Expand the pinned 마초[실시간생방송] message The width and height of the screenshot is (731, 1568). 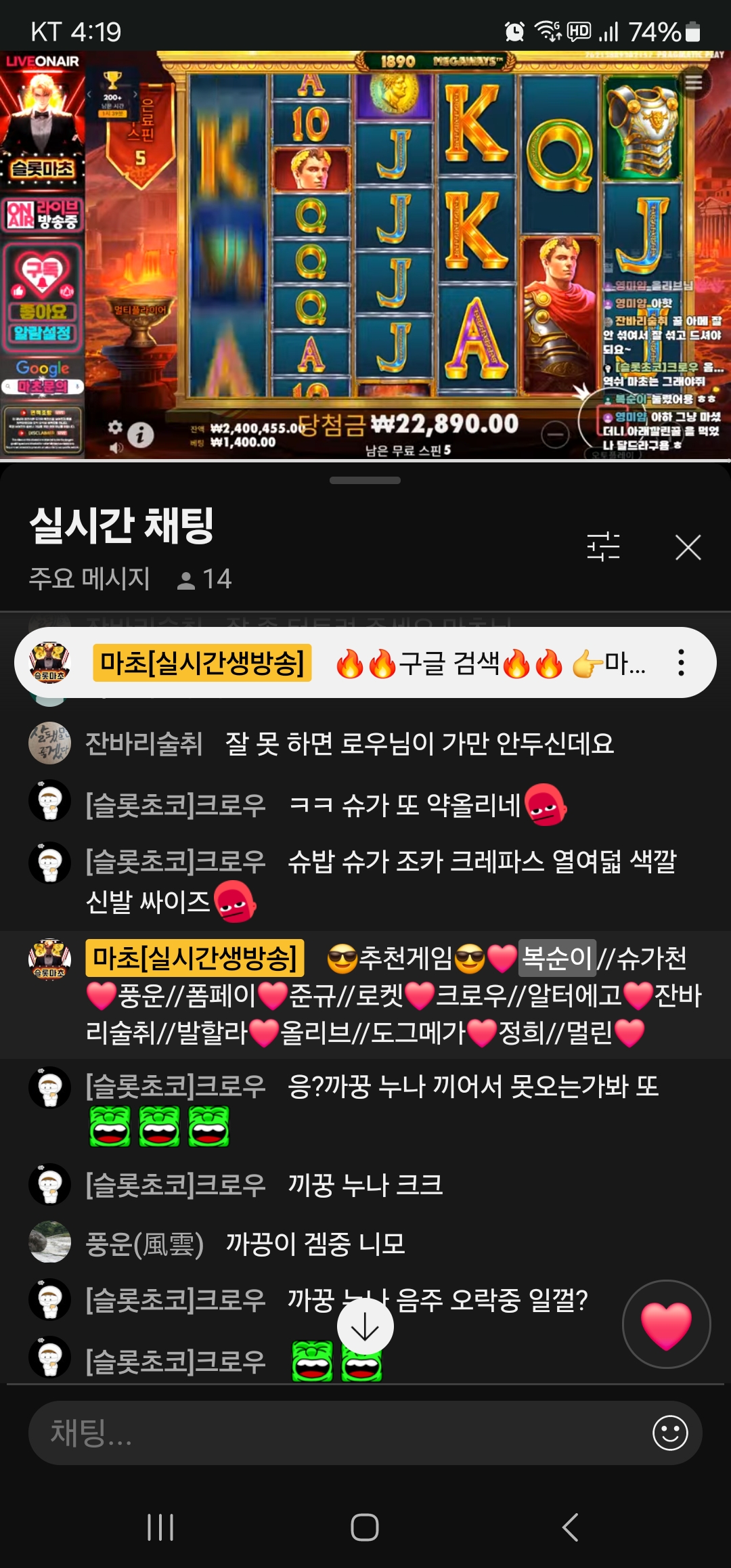[365, 663]
